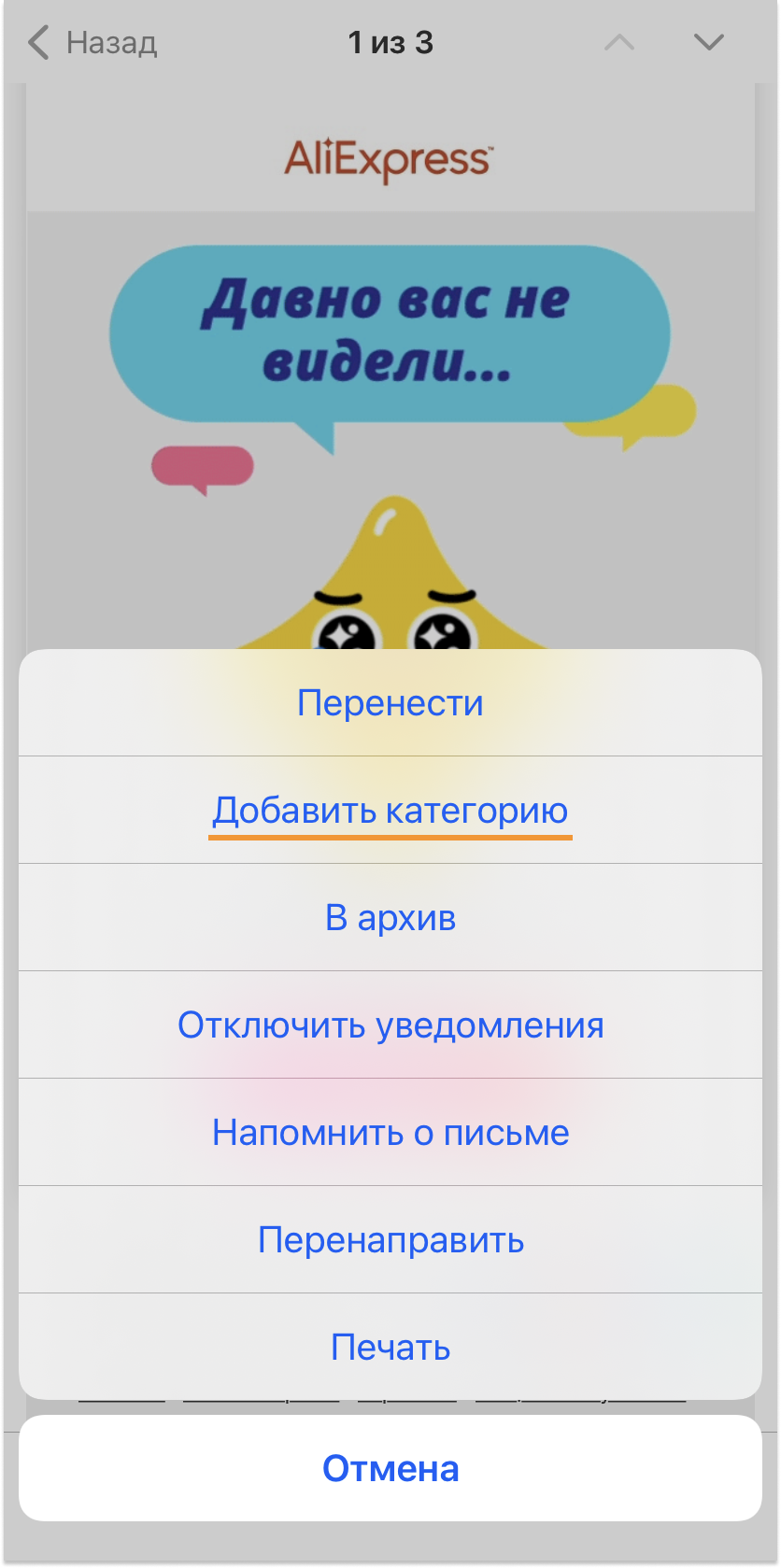Tap Отключить уведомления to mute notifications
Viewport: 781px width, 1568px height.
tap(390, 1025)
